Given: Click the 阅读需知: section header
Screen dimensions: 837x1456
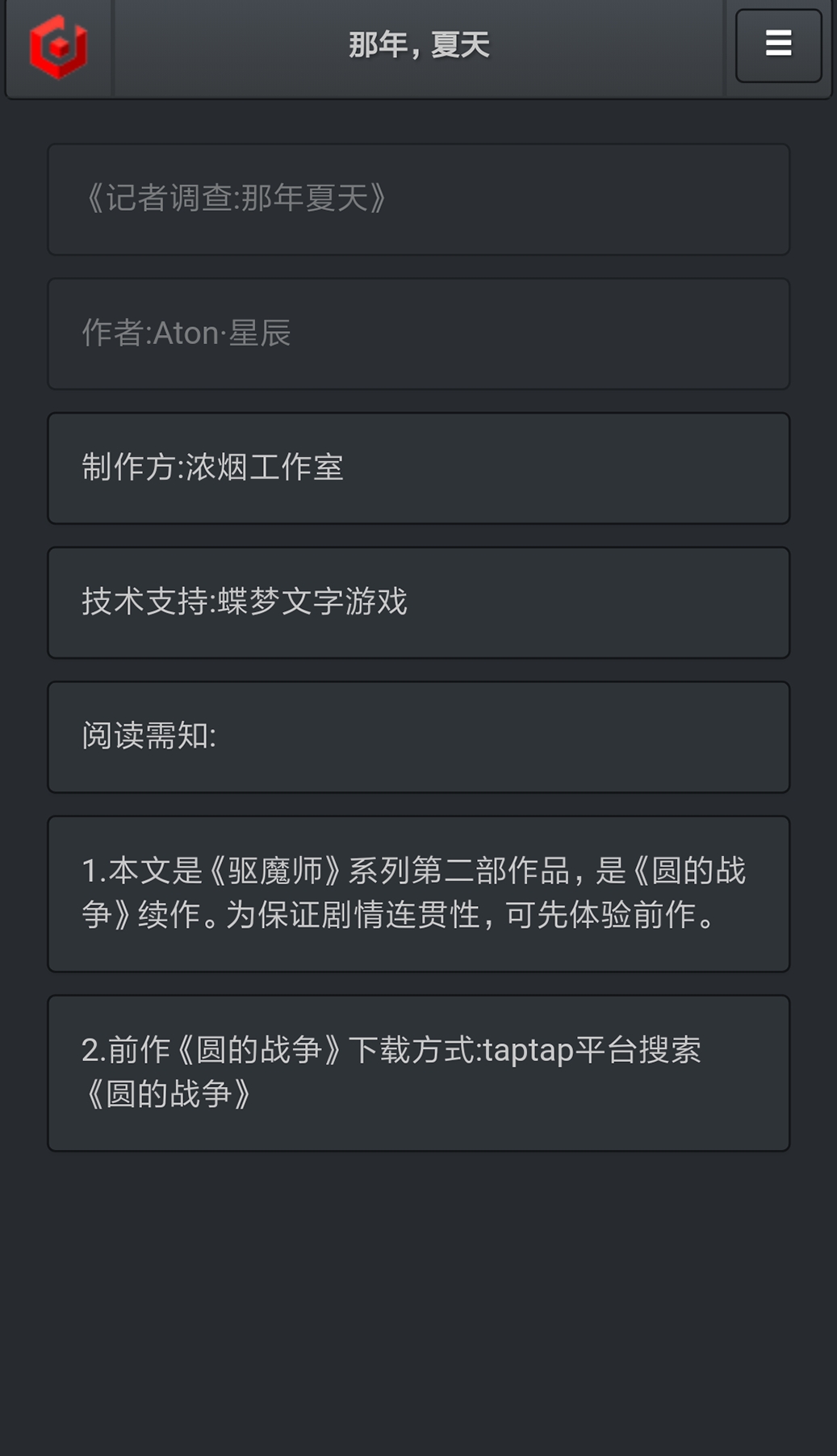Looking at the screenshot, I should (418, 736).
